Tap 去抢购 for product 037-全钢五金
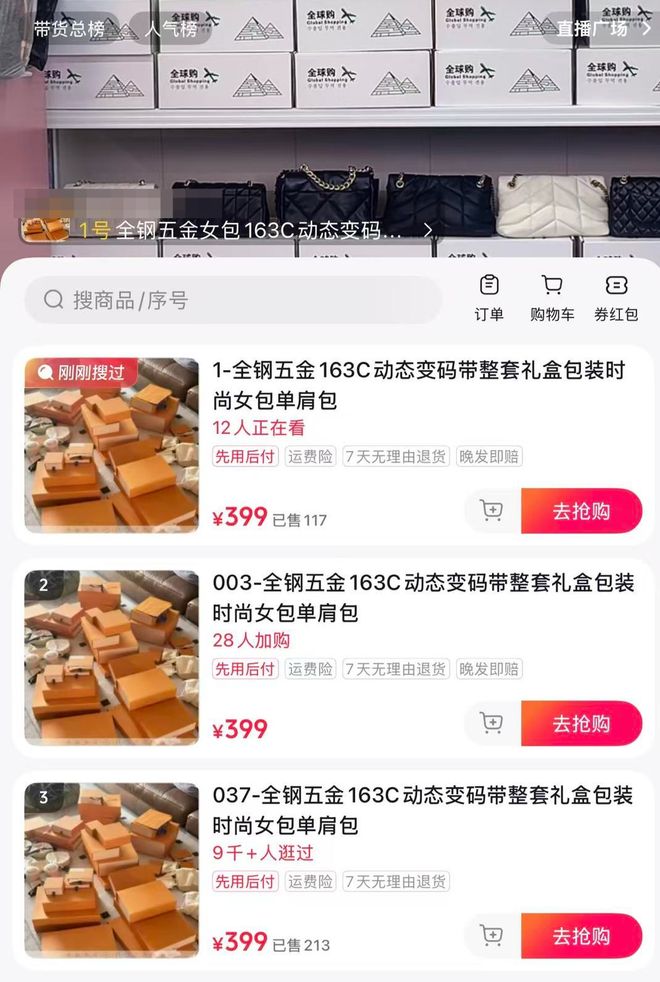This screenshot has width=660, height=982. coord(581,936)
